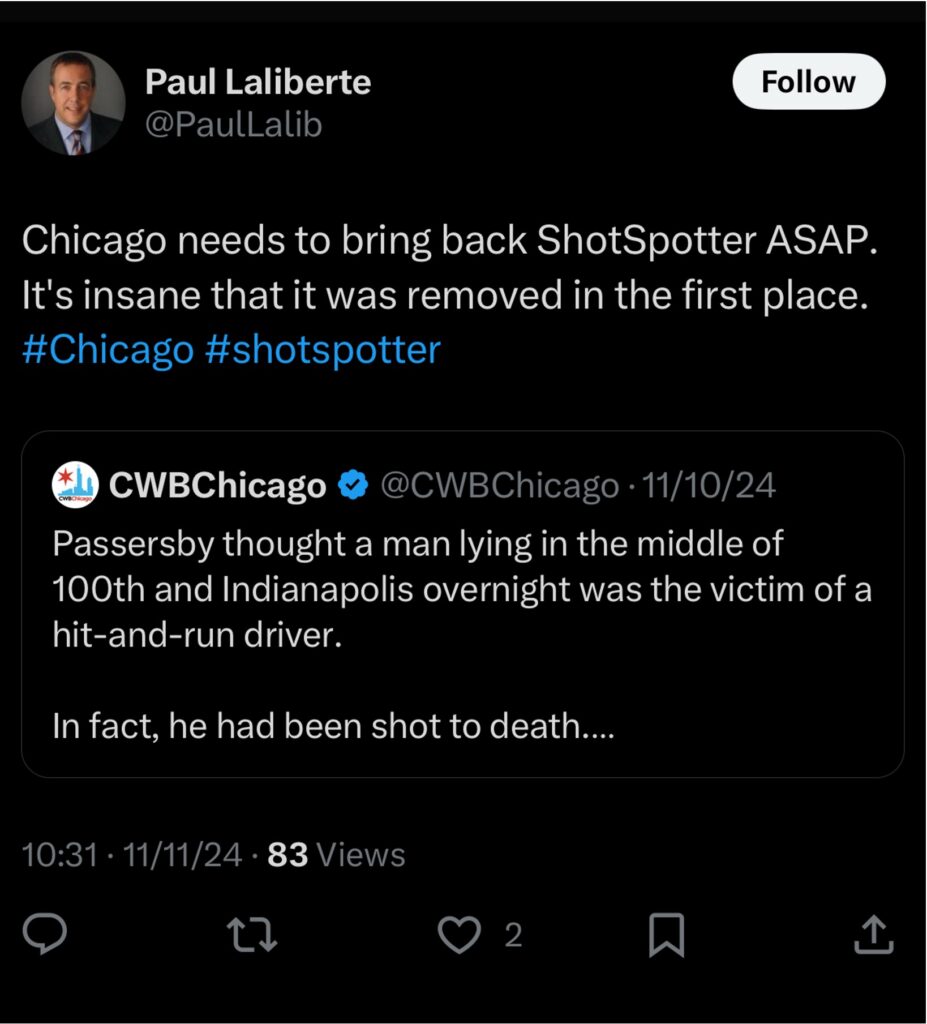Bookmark this post
This screenshot has height=1024, width=927.
coord(666,935)
